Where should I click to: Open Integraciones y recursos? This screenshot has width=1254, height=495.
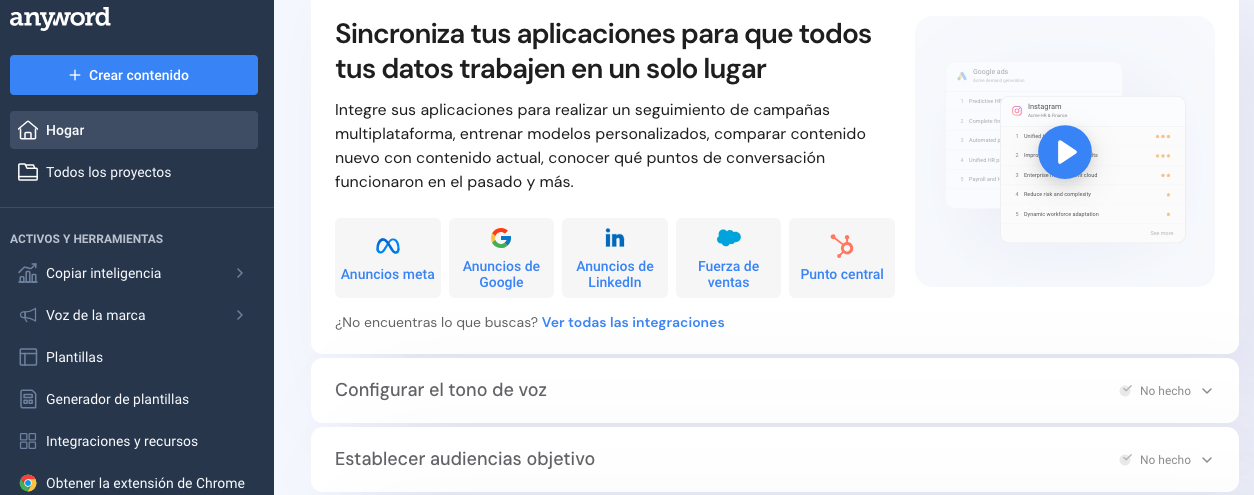pos(121,441)
